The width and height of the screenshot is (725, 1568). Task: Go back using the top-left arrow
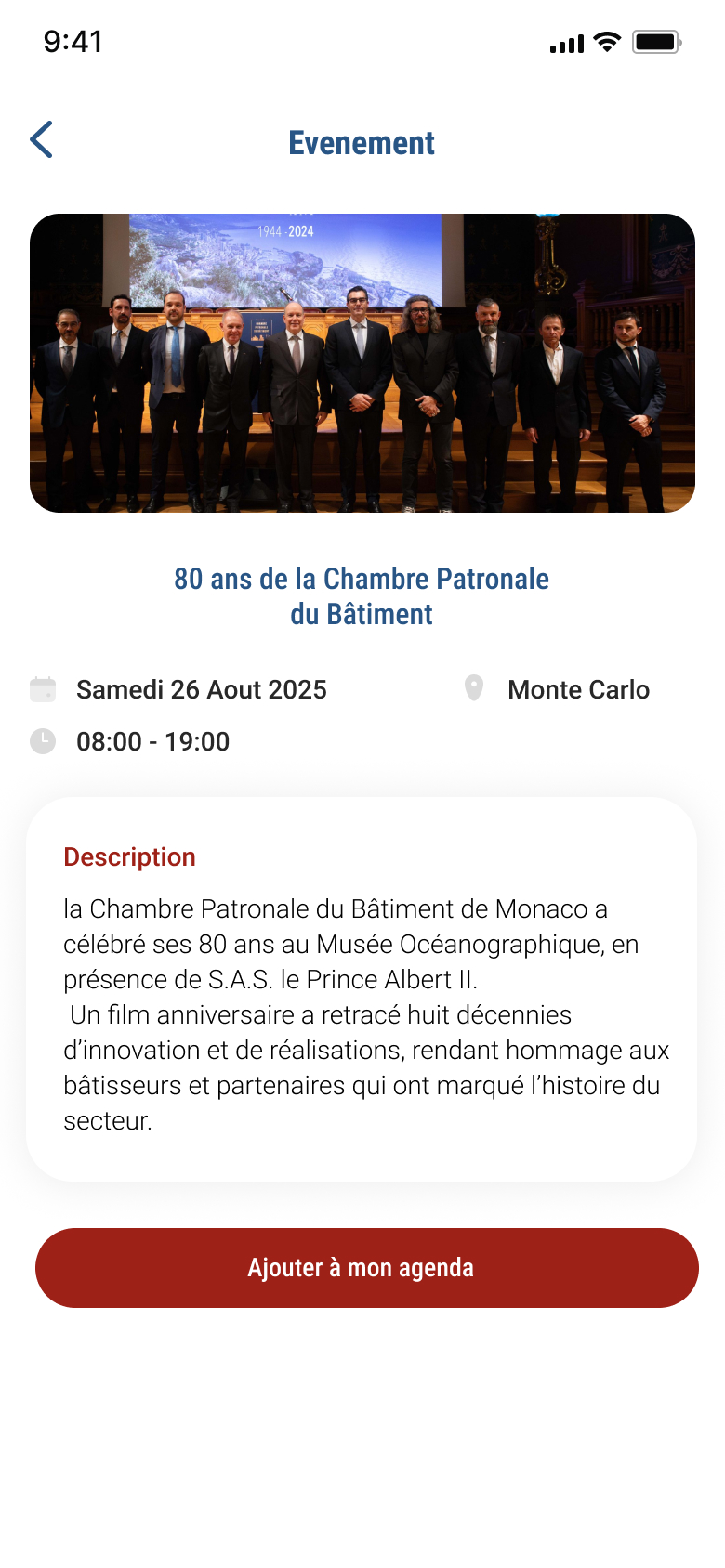click(x=42, y=140)
